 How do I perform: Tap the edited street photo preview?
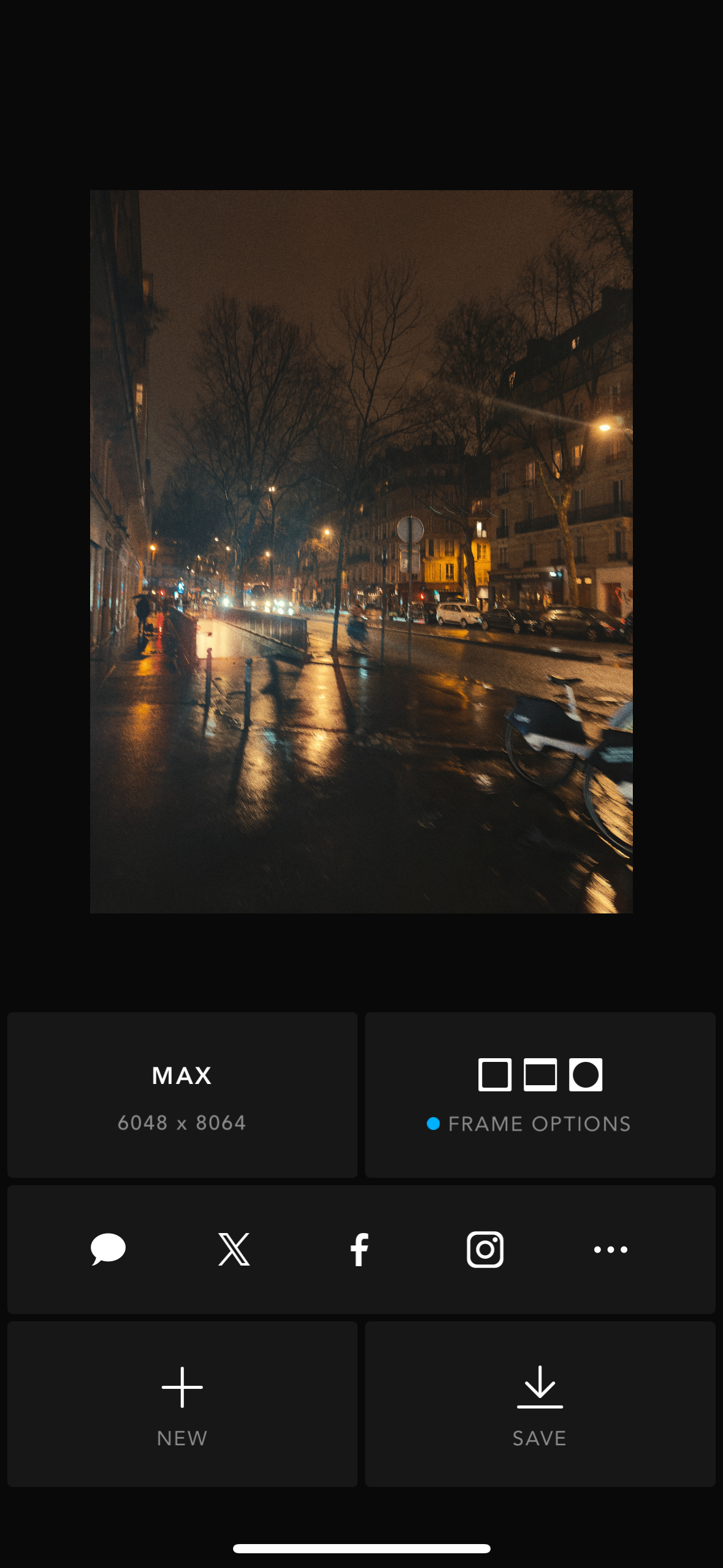click(361, 551)
